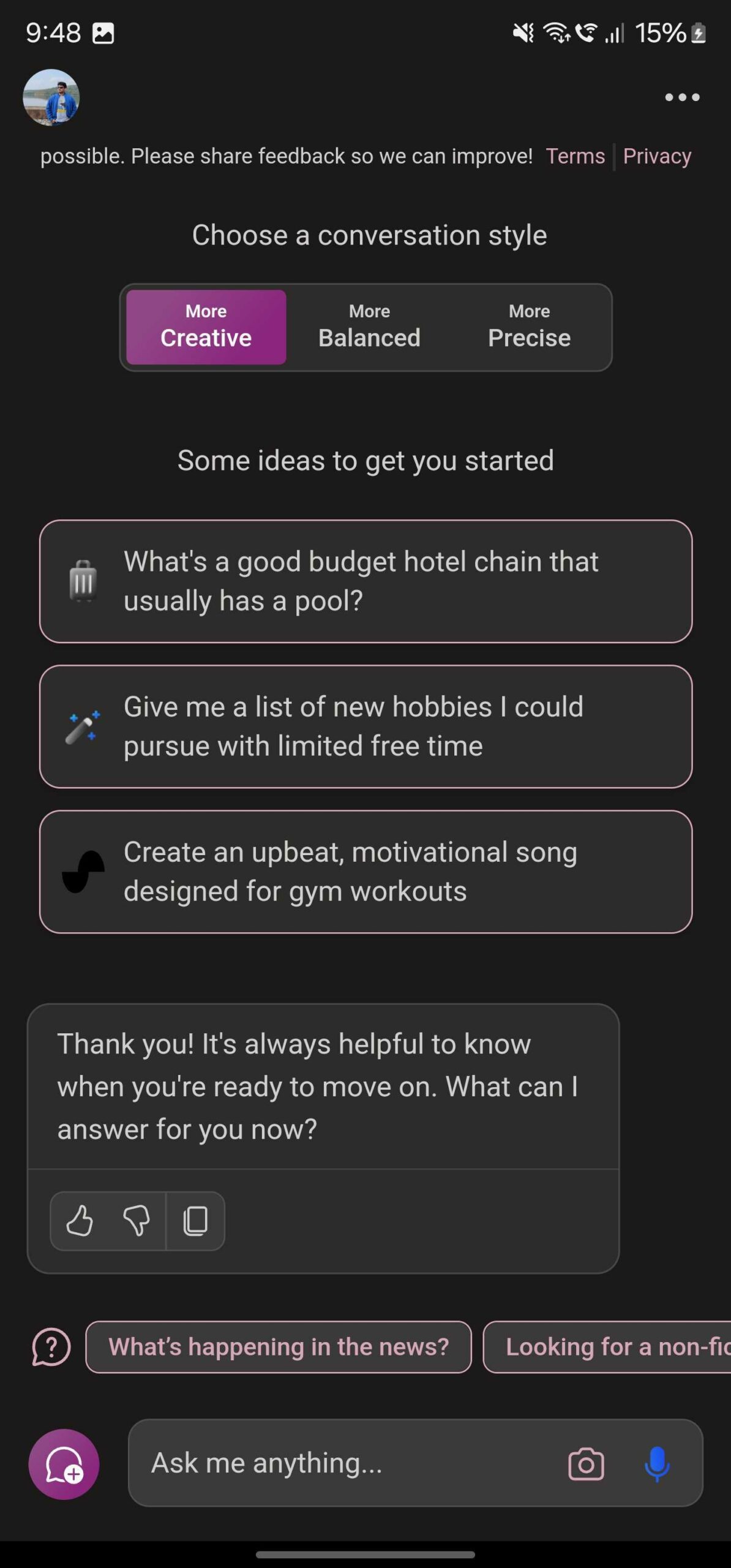Viewport: 731px width, 1568px height.
Task: Tap the question-bubble suggestions icon
Action: [x=51, y=1347]
